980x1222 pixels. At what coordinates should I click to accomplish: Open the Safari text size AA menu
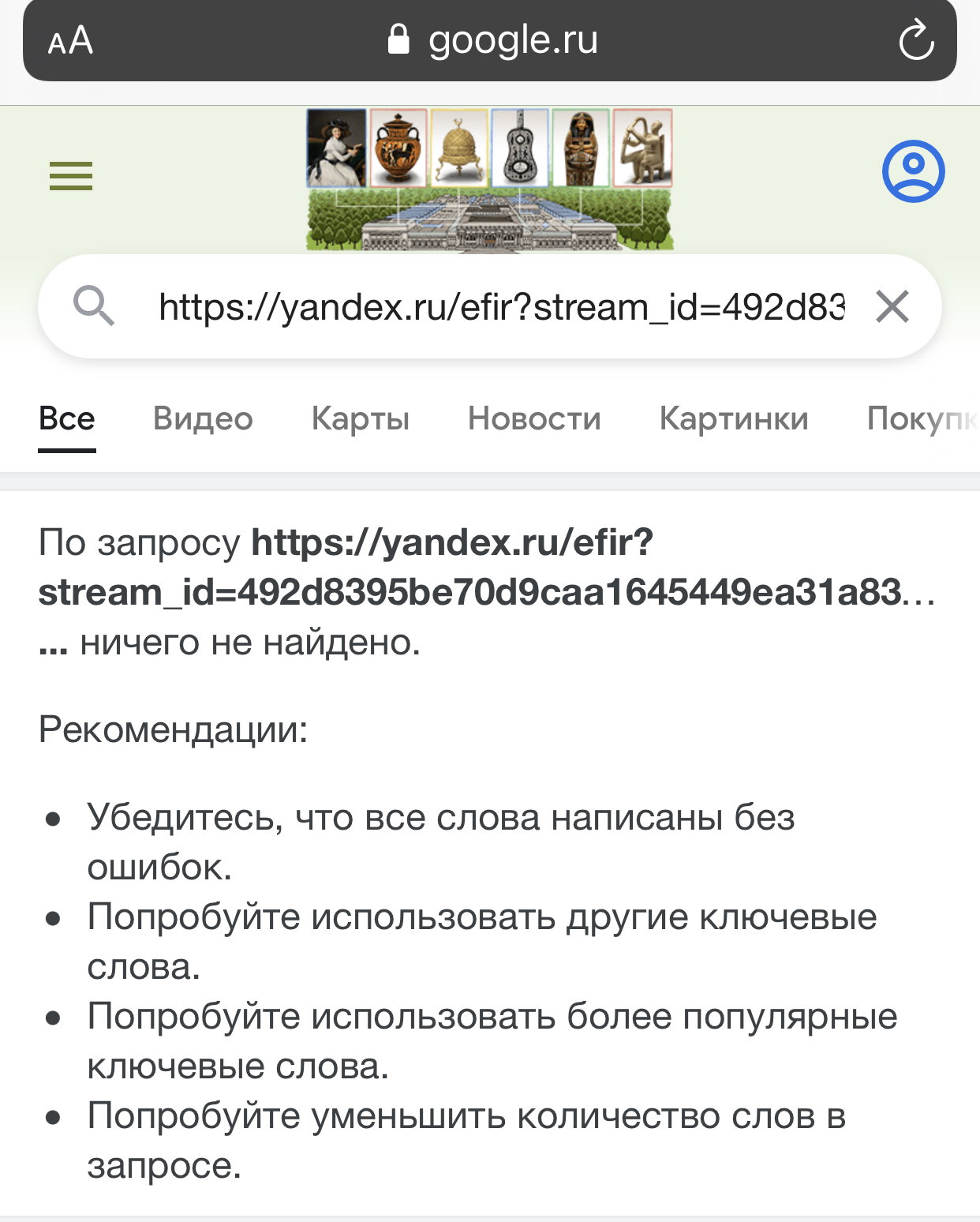click(x=70, y=40)
